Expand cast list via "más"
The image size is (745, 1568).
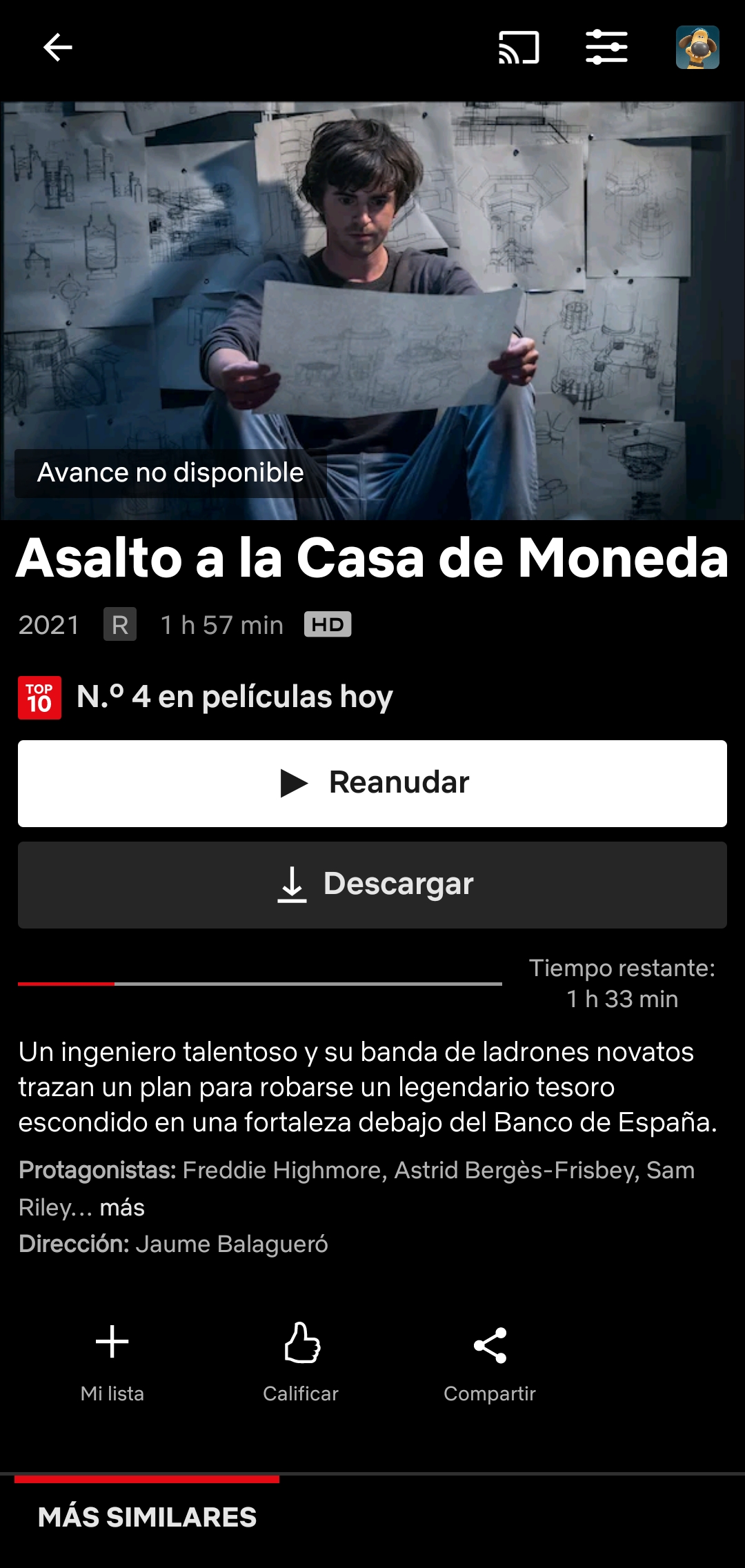[x=122, y=1207]
